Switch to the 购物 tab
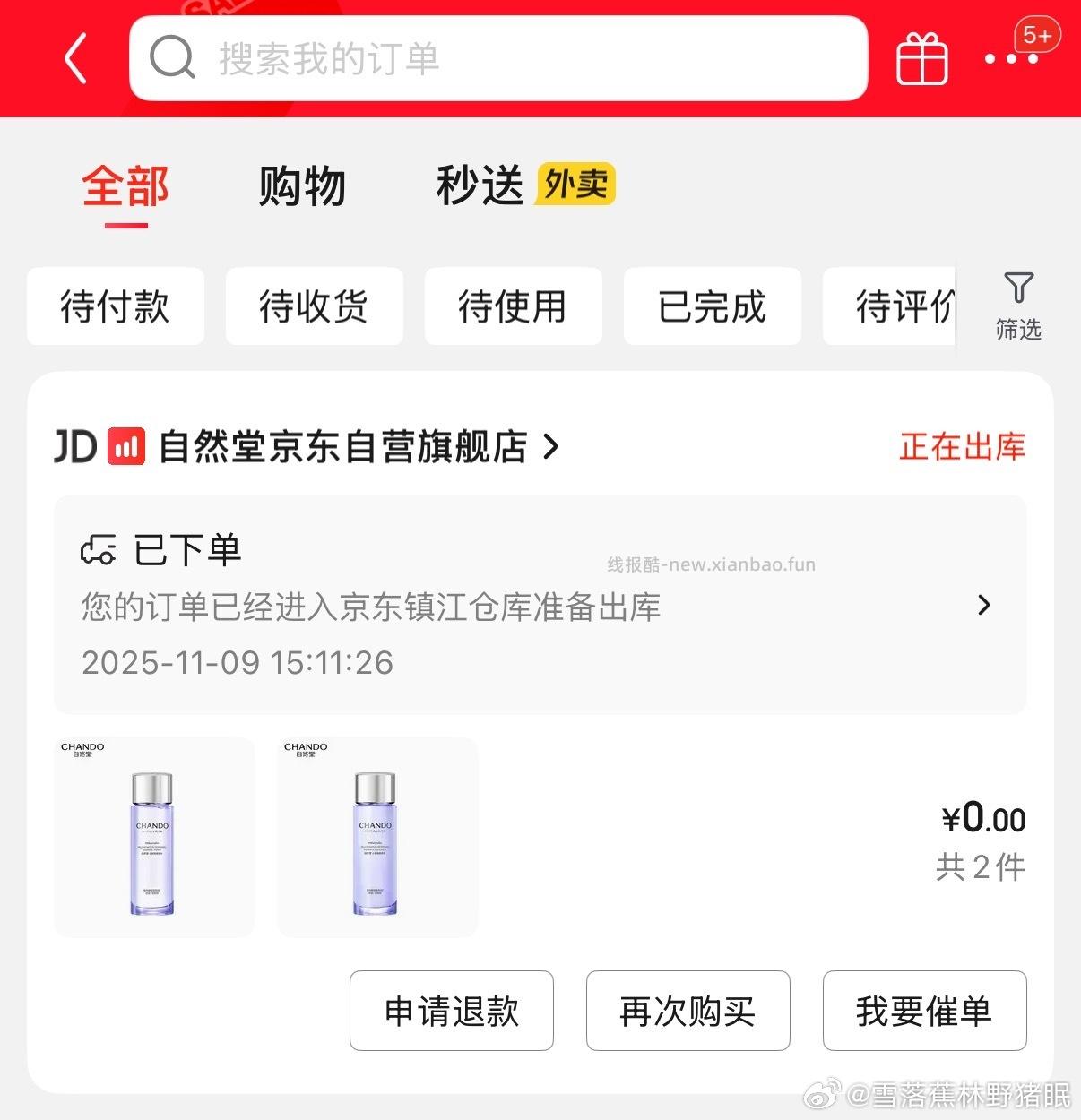Viewport: 1081px width, 1120px height. pos(302,186)
